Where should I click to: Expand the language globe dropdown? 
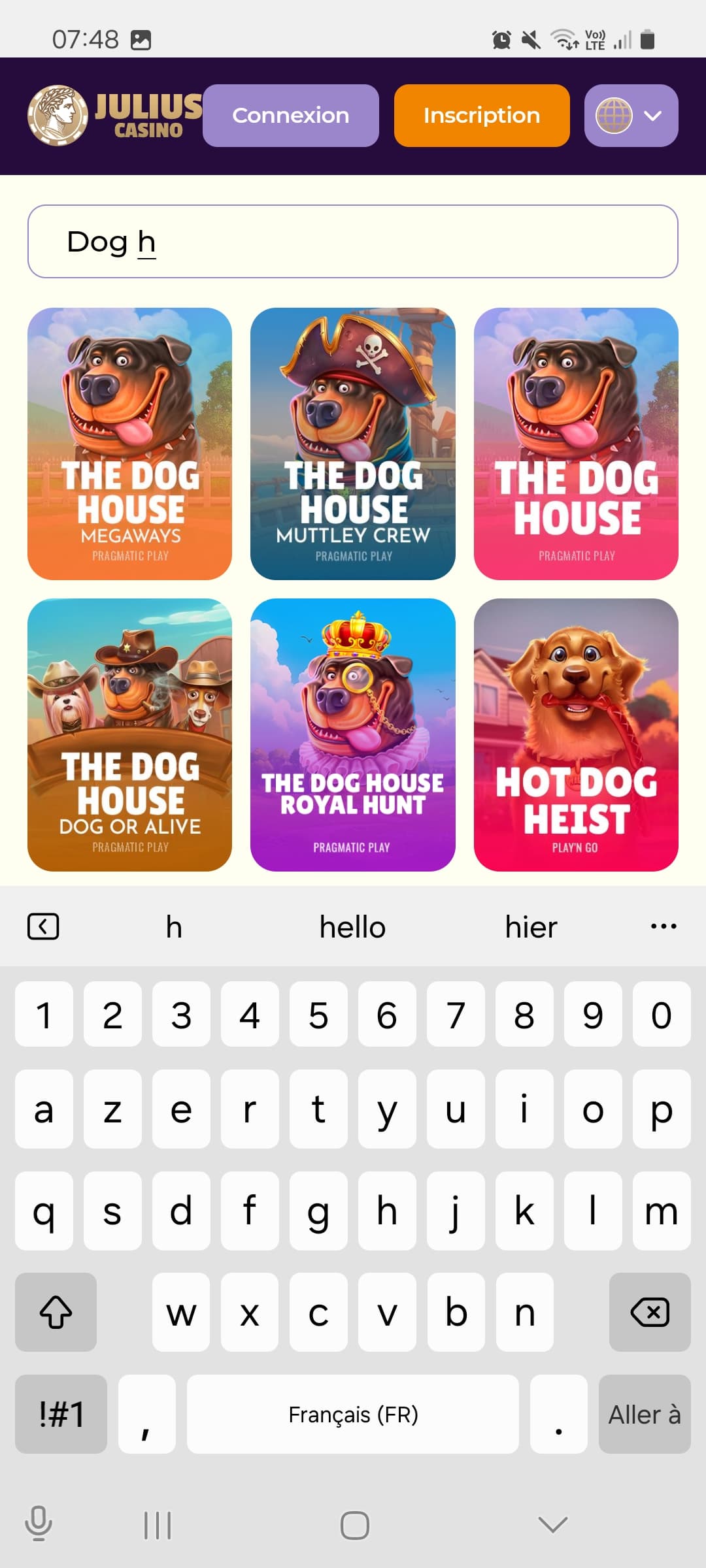(631, 116)
